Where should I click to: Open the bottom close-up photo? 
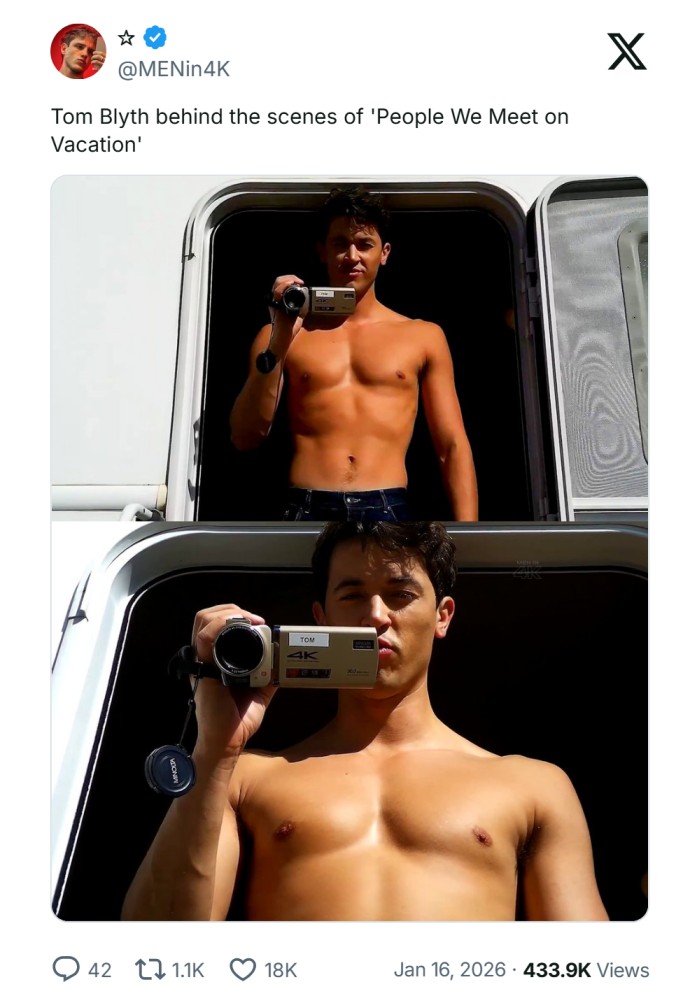(x=349, y=720)
